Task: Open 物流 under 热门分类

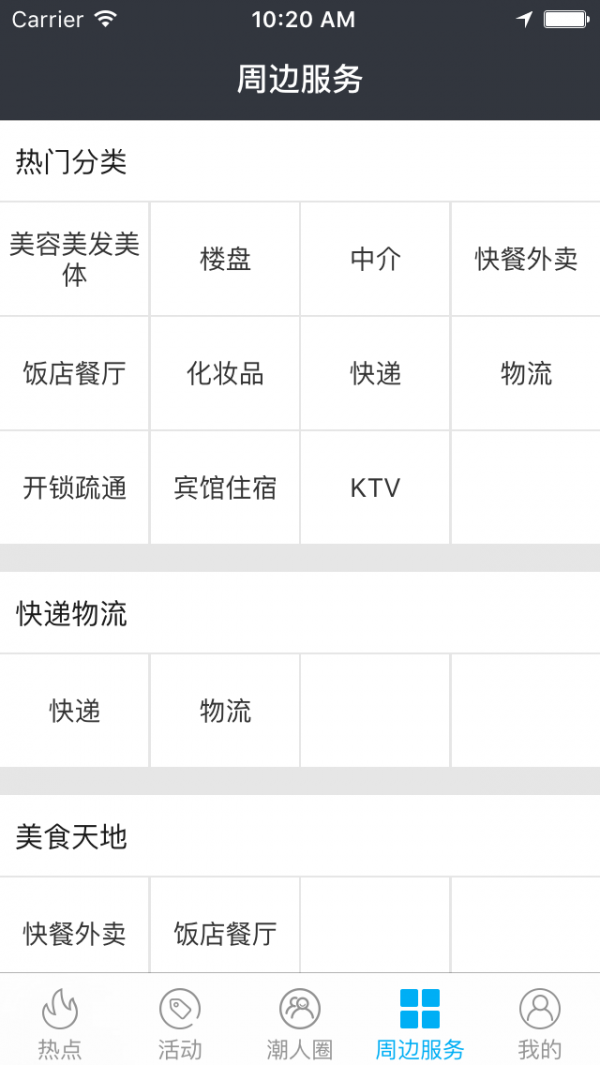Action: [x=526, y=373]
